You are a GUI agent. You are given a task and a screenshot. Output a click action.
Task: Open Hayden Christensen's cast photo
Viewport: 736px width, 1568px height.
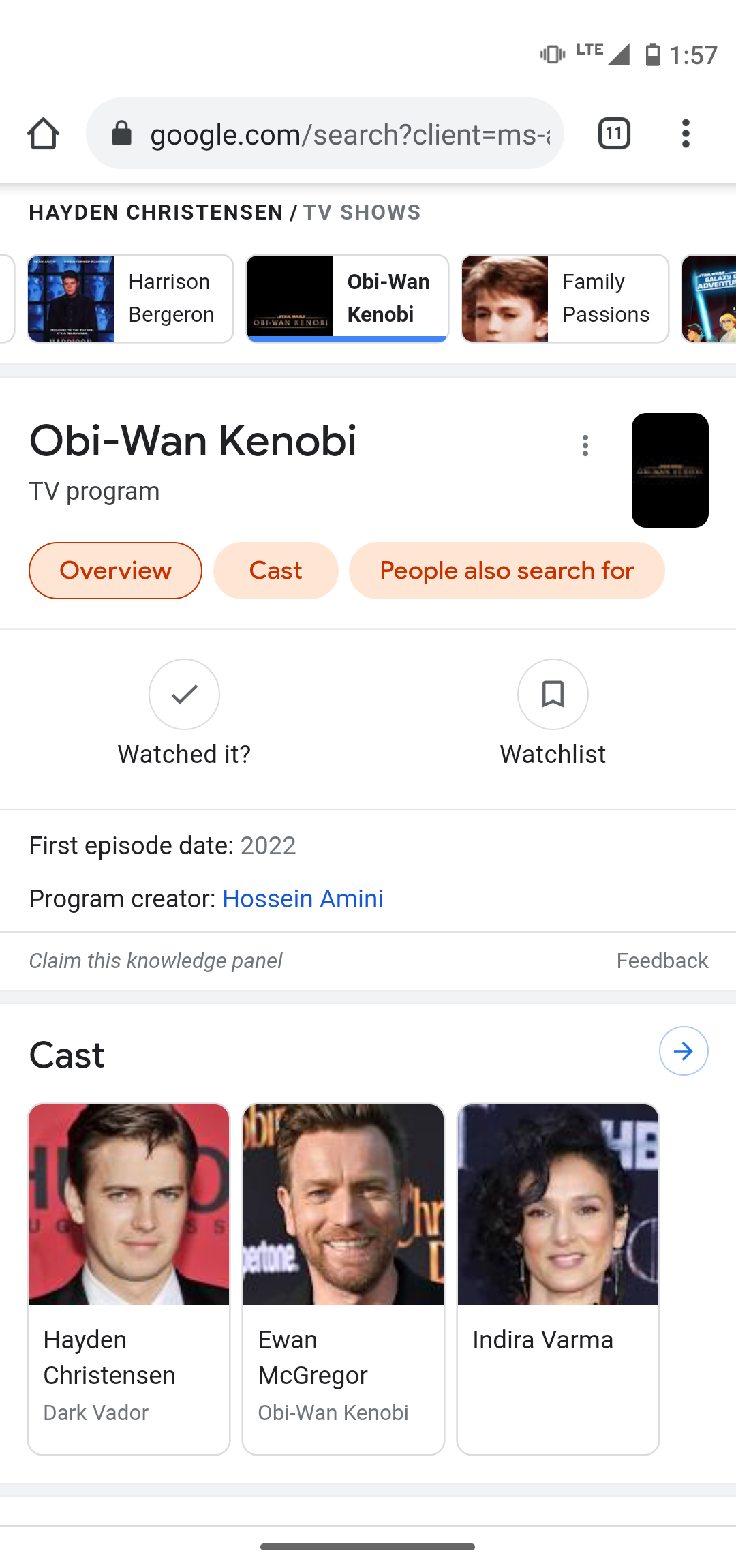click(x=128, y=1202)
